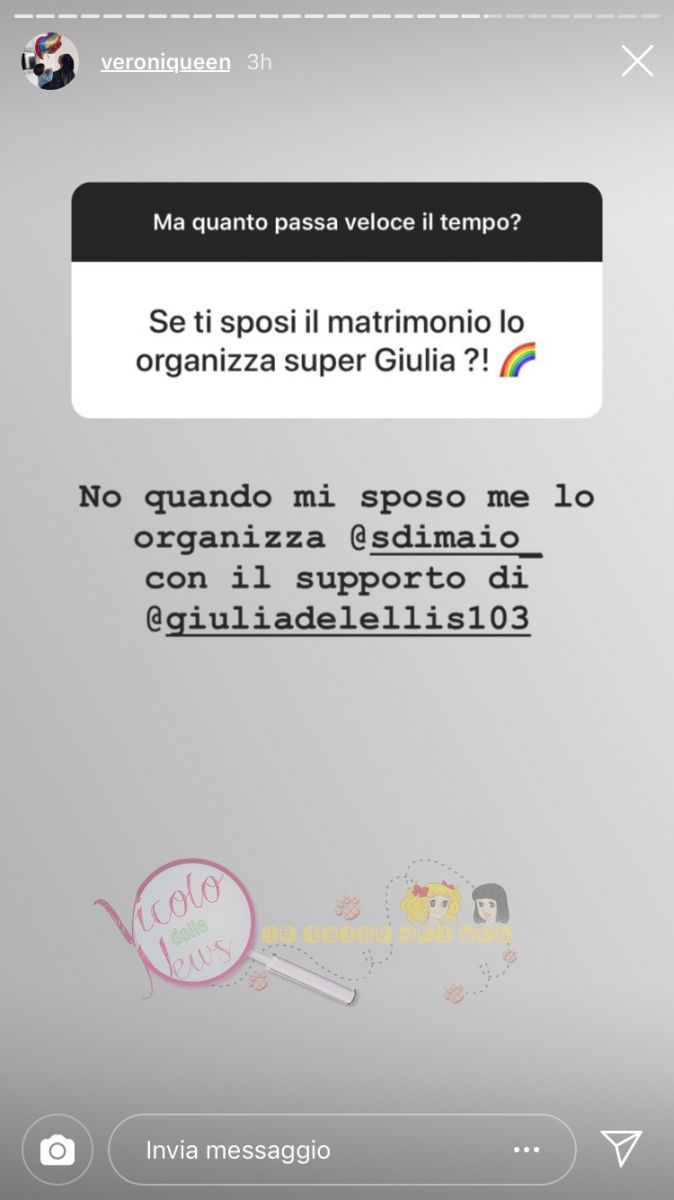Open the camera

coord(57,1150)
